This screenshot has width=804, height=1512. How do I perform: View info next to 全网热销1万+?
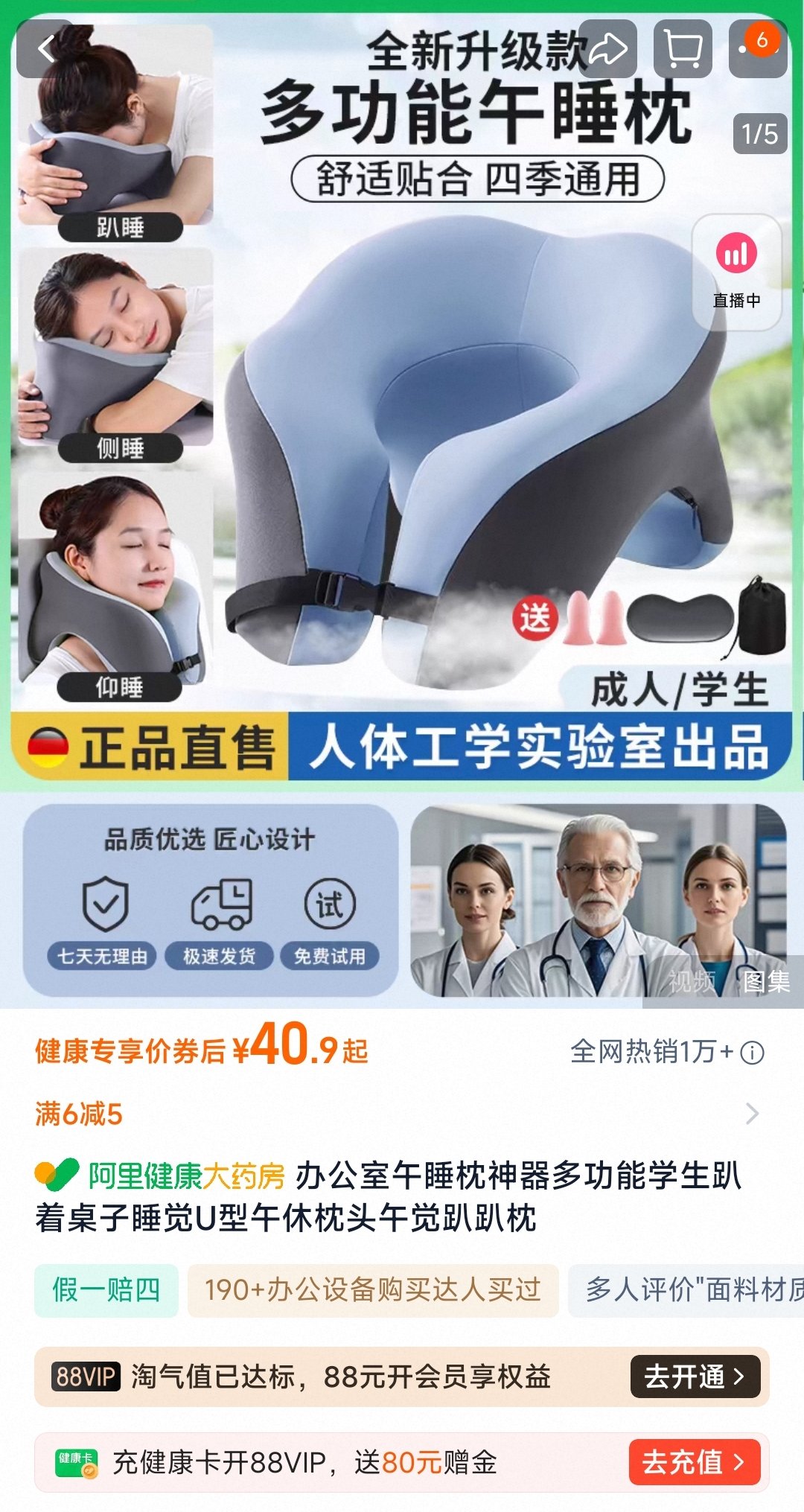753,1053
